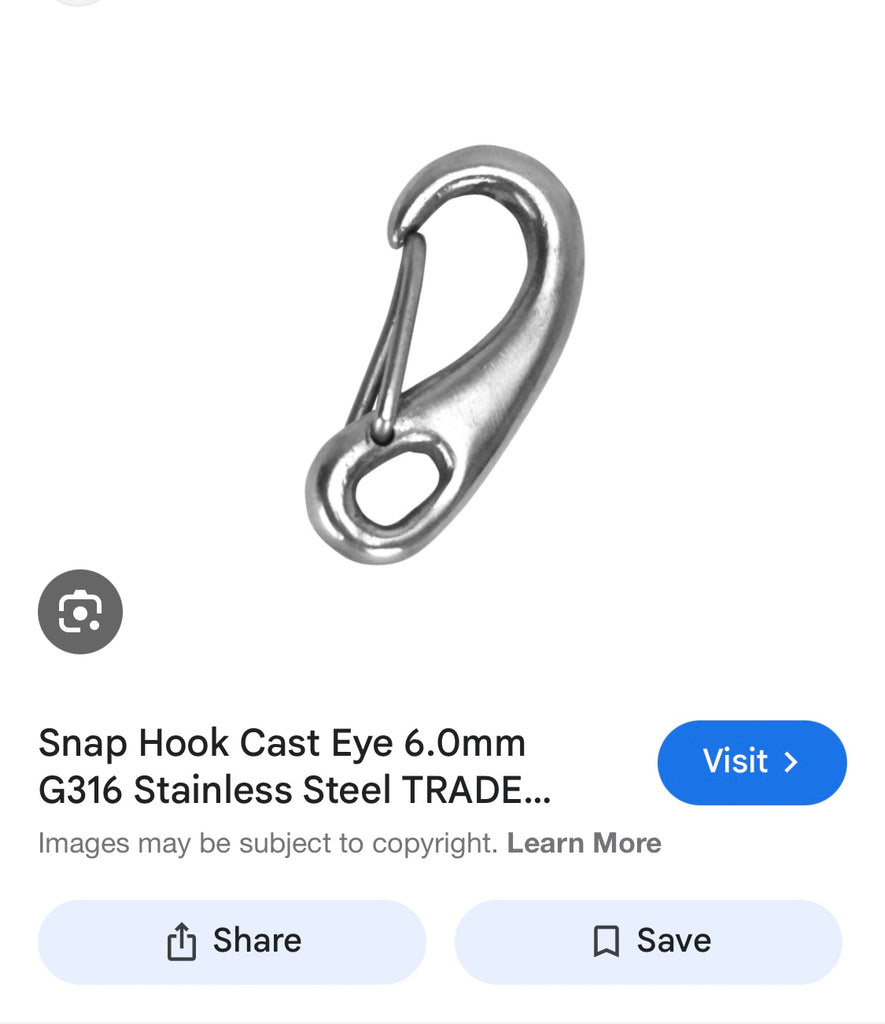Search this image with Google Lens
The width and height of the screenshot is (885, 1024).
pos(80,612)
